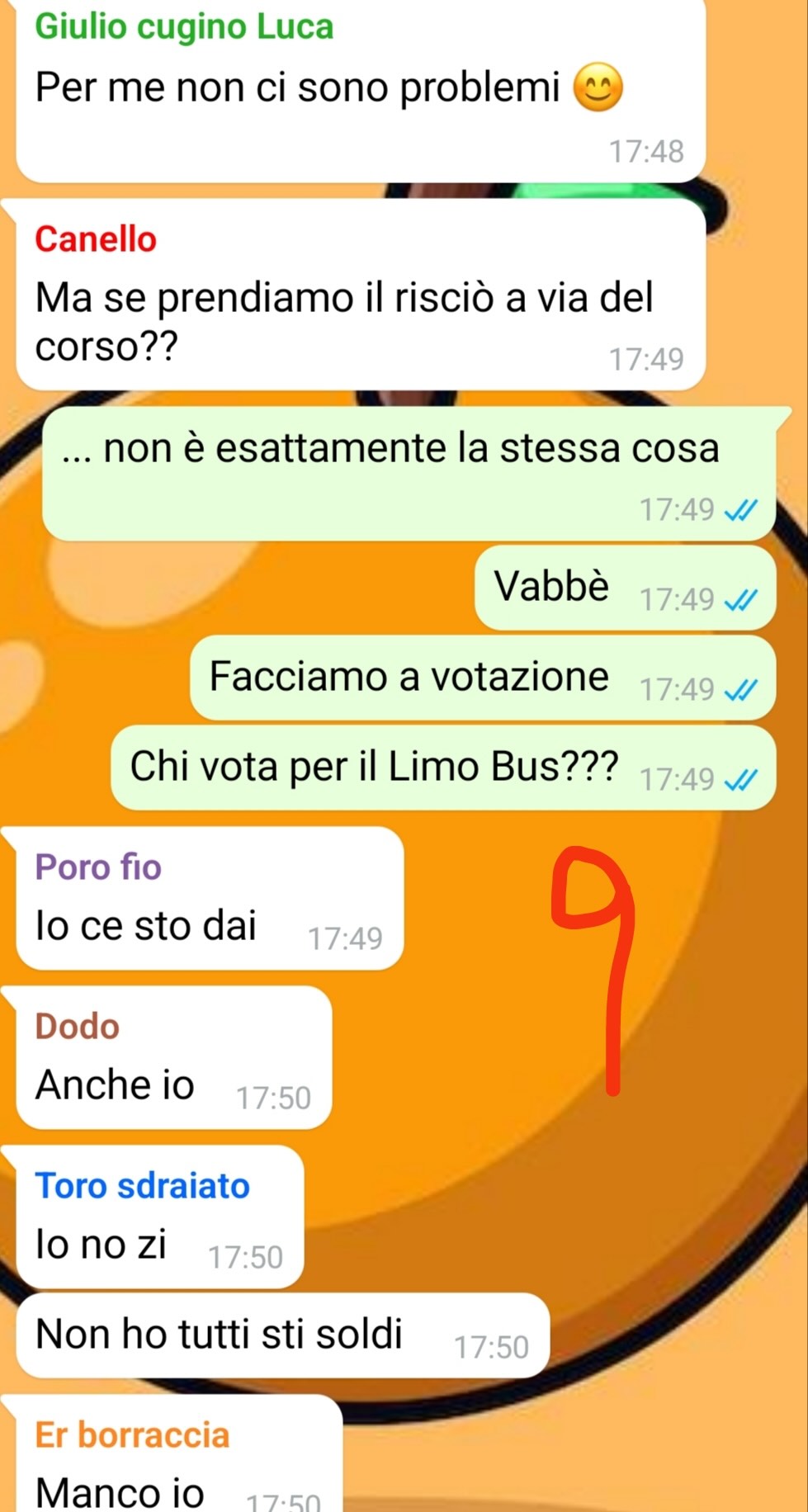Tap the Er borraccia sender name
The height and width of the screenshot is (1512, 808).
coord(132,1435)
